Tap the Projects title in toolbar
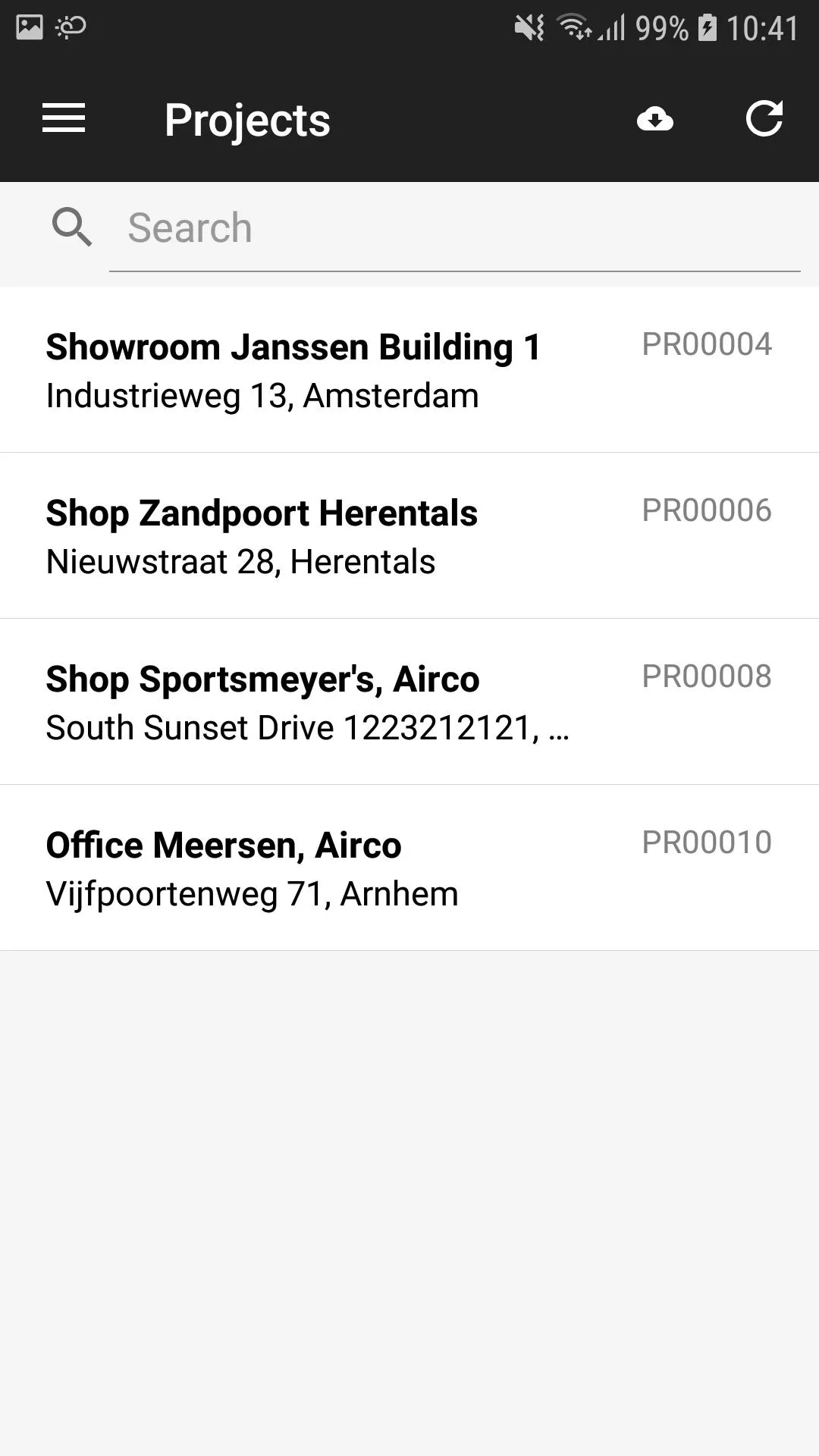The height and width of the screenshot is (1456, 819). 247,119
